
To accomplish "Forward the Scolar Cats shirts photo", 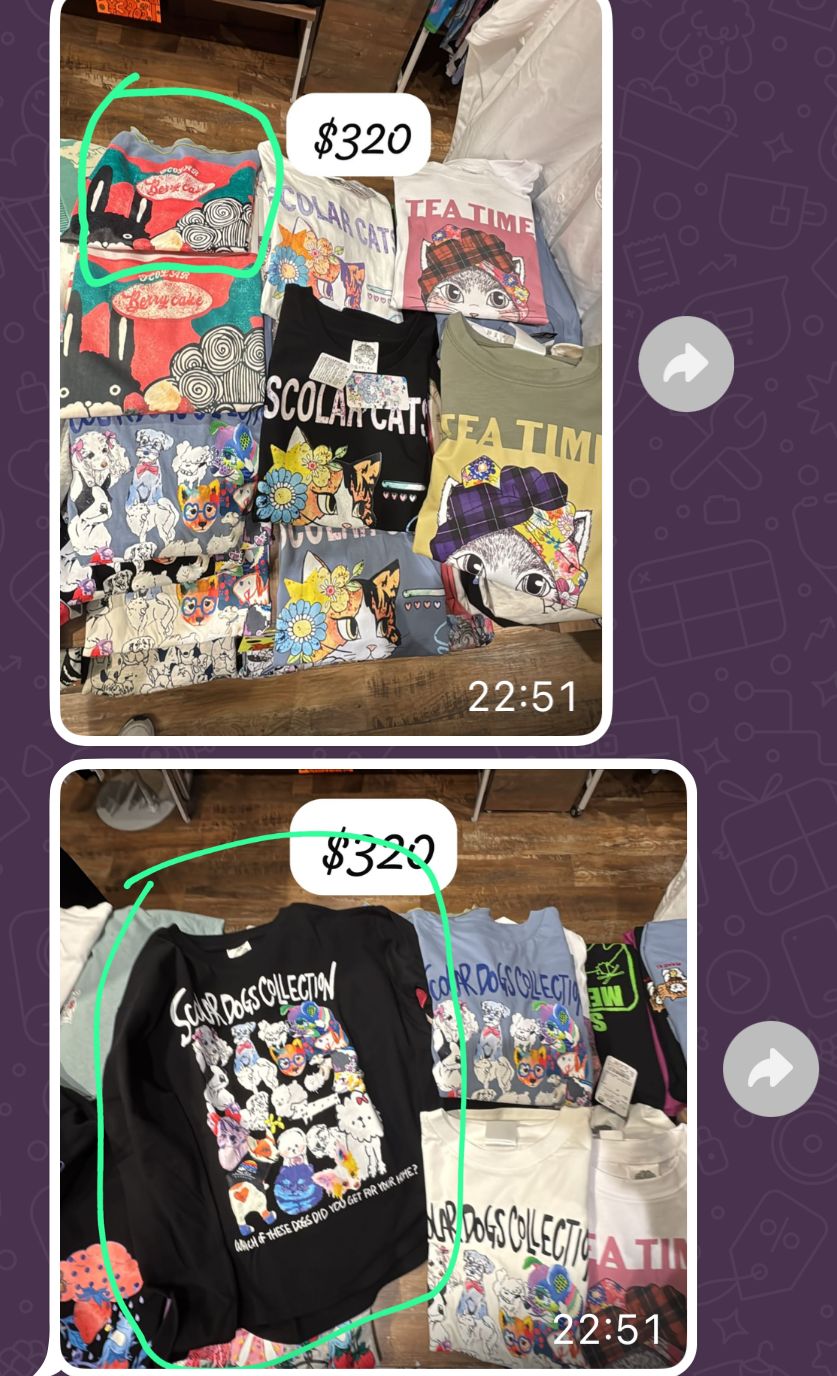I will [x=686, y=364].
